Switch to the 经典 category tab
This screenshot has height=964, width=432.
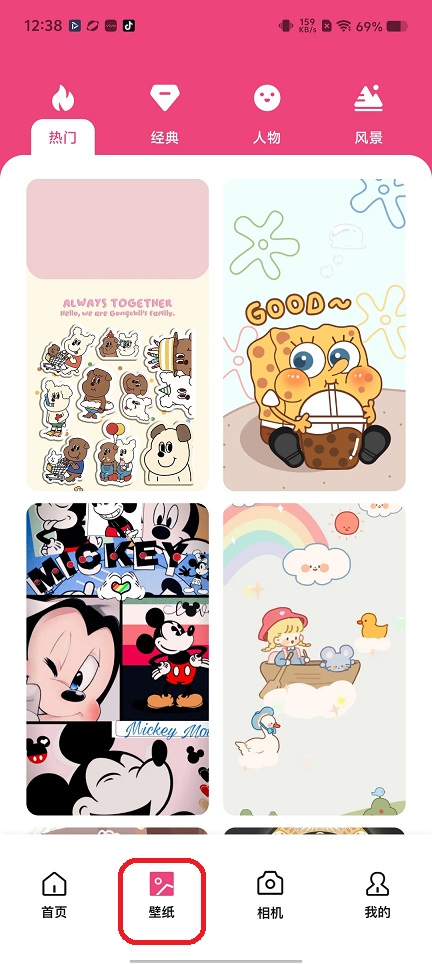[165, 116]
